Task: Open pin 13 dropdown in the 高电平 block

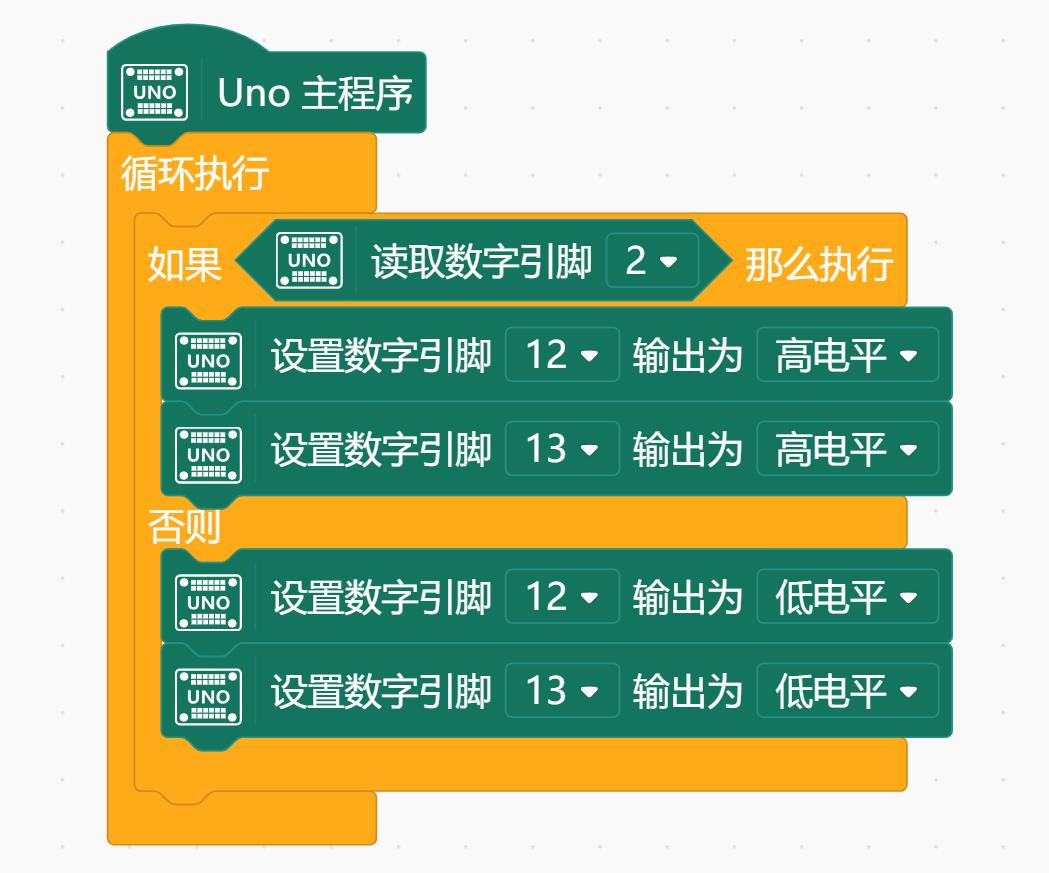Action: click(562, 449)
